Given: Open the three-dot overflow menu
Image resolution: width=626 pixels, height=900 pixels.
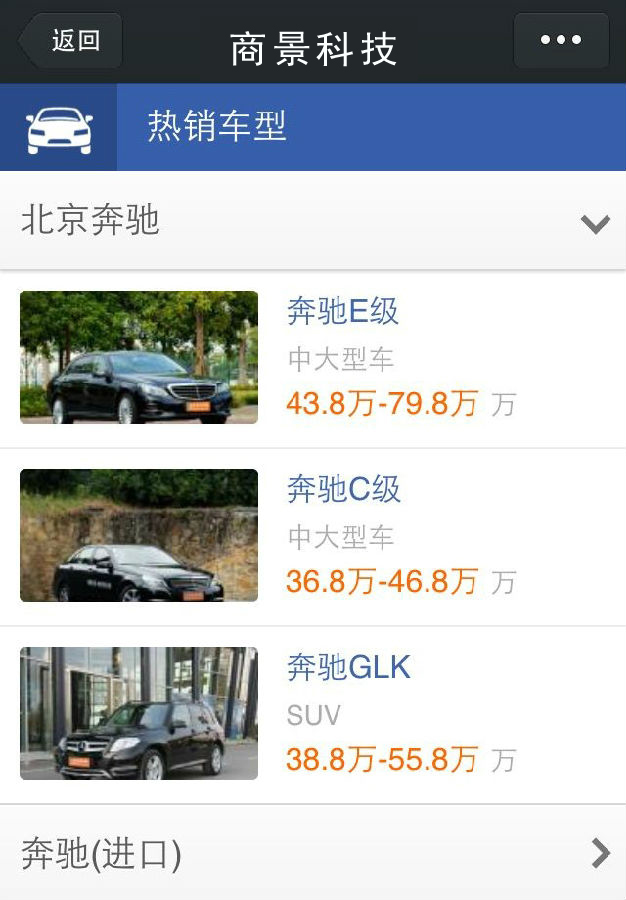Looking at the screenshot, I should [560, 41].
